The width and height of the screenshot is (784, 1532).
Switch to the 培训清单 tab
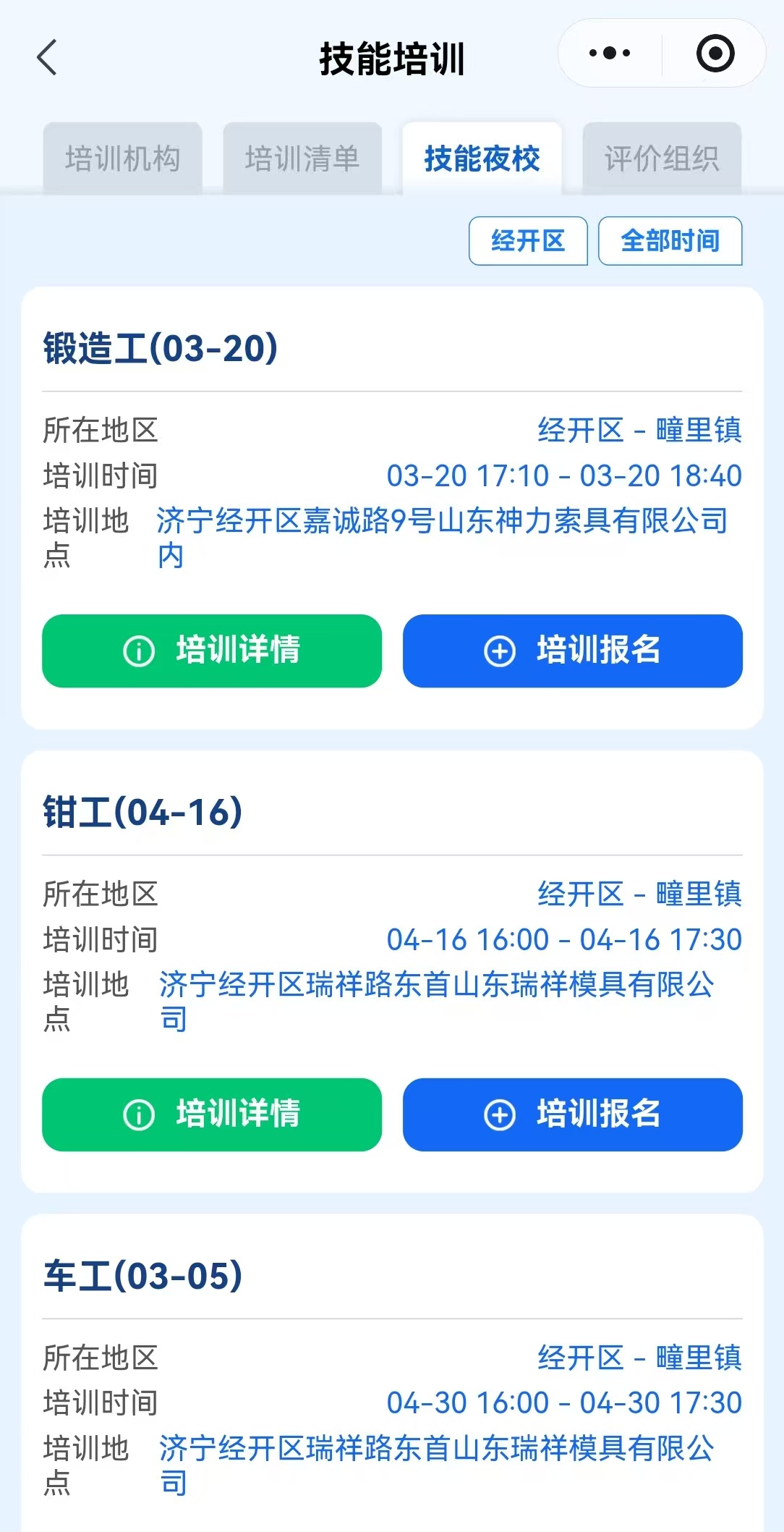[302, 158]
